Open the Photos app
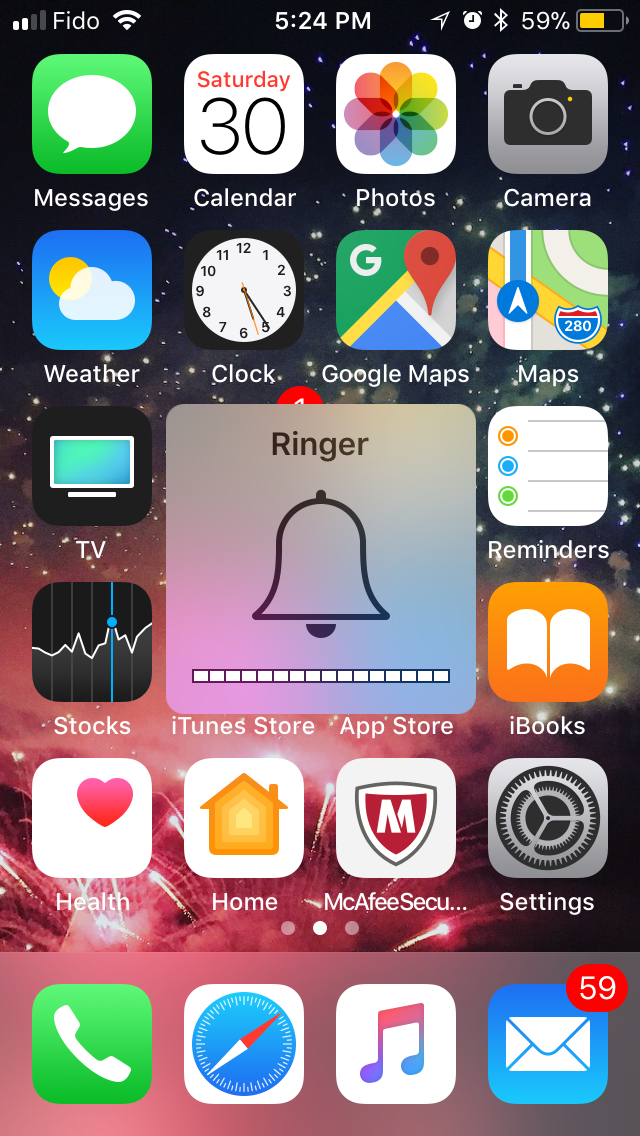Screen dimensions: 640x1136 click(x=396, y=114)
